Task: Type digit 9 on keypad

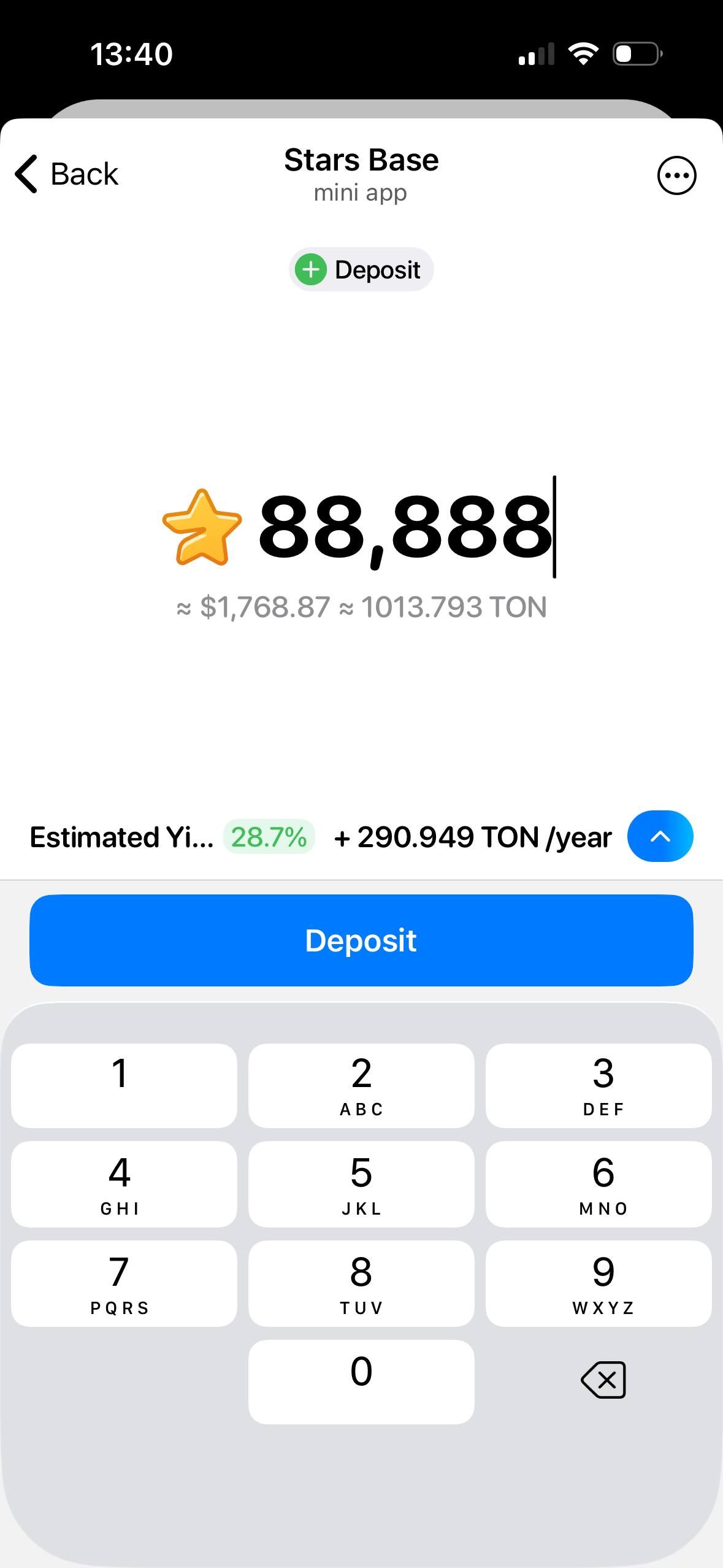Action: [x=599, y=1283]
